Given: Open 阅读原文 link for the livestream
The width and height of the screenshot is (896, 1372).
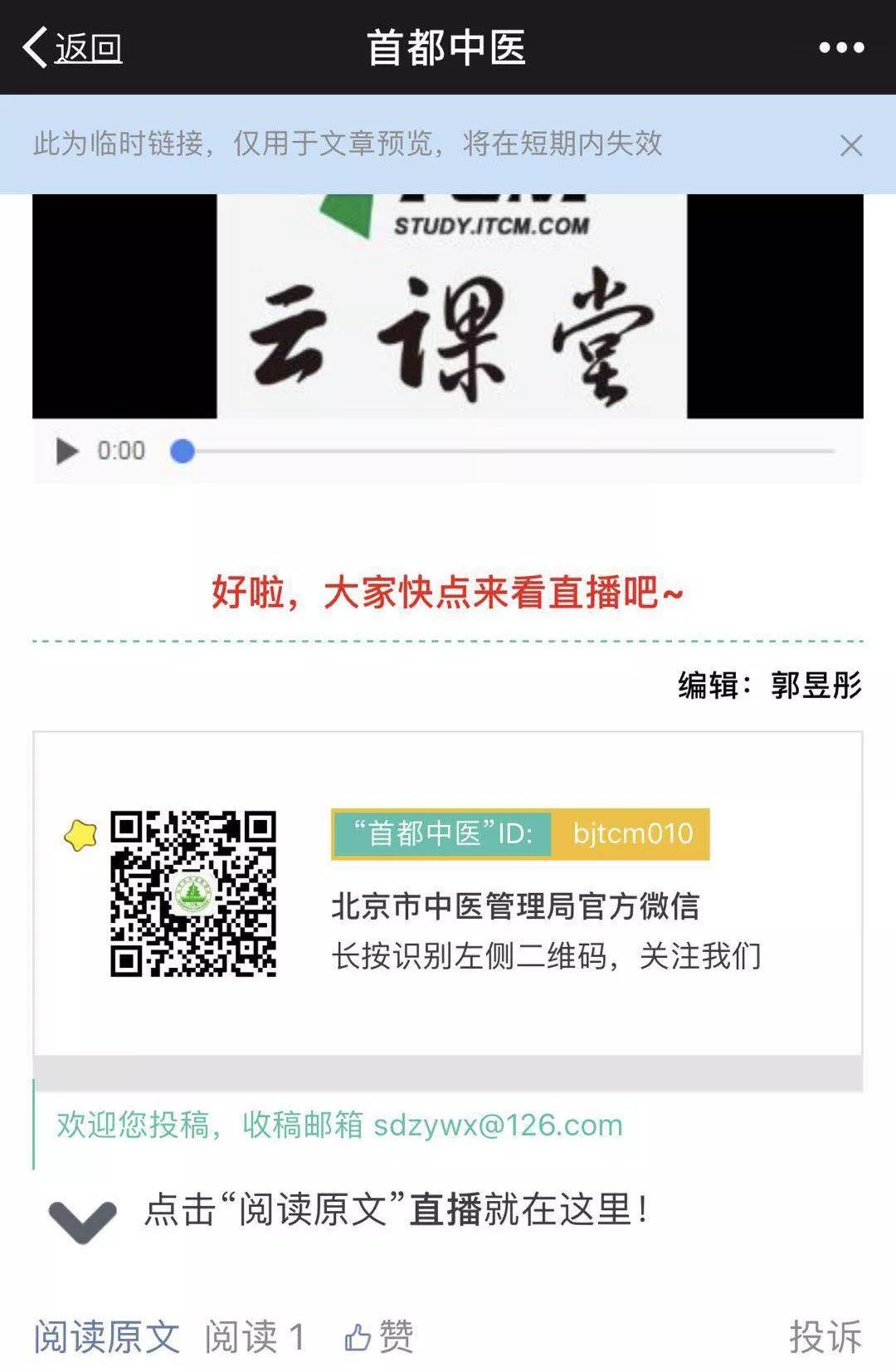Looking at the screenshot, I should 107,1336.
